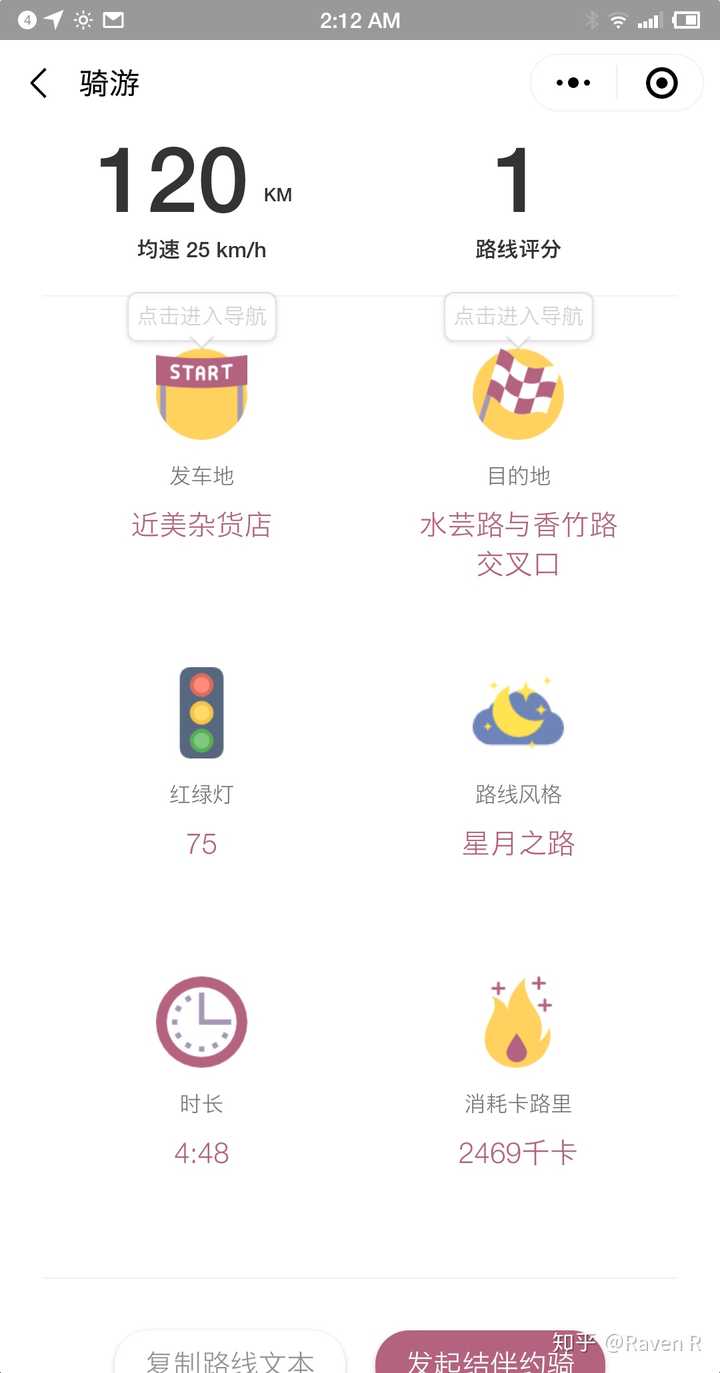720x1373 pixels.
Task: Navigate to destination 水芸路与香竹路交叉口
Action: [x=518, y=544]
